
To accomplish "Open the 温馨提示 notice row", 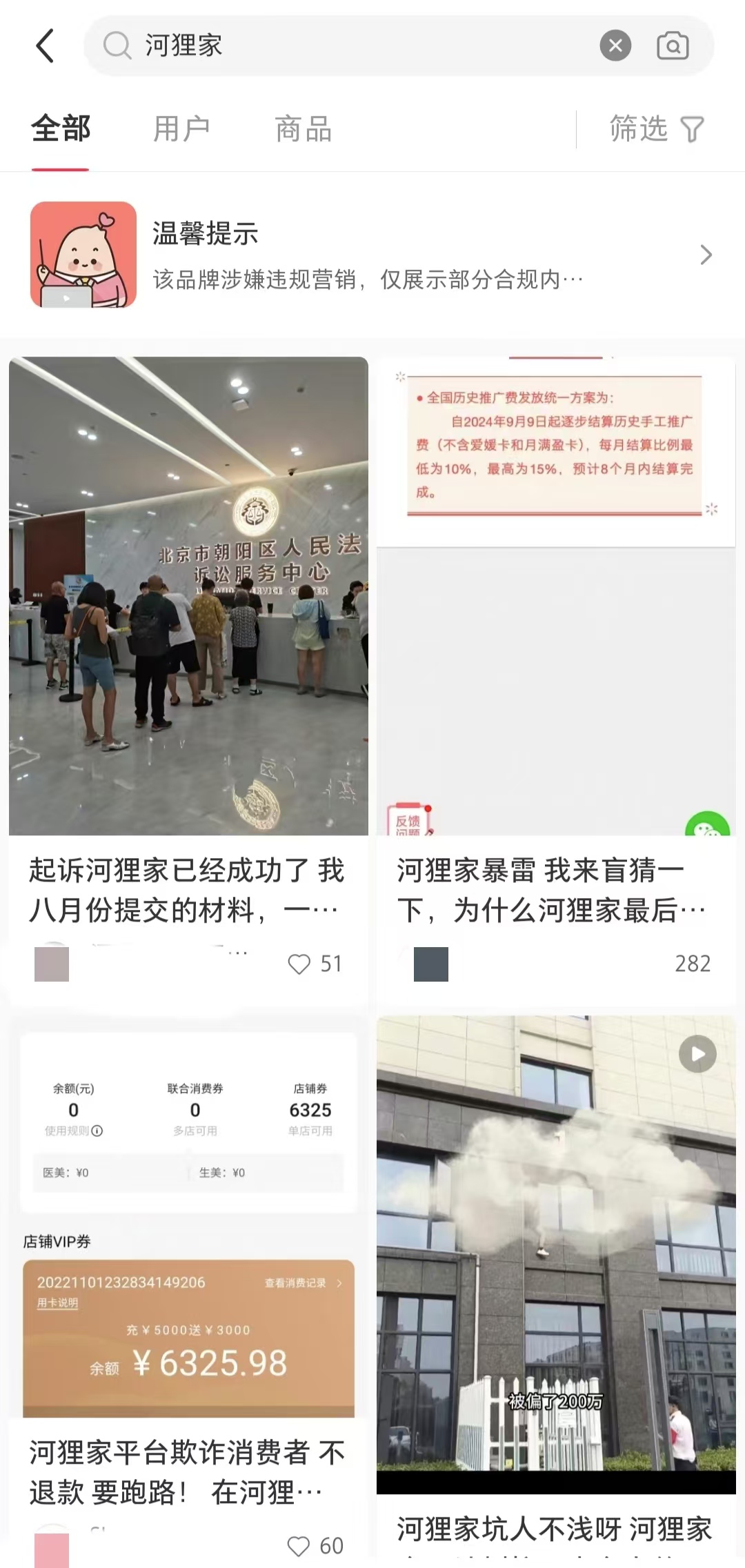I will pos(372,255).
